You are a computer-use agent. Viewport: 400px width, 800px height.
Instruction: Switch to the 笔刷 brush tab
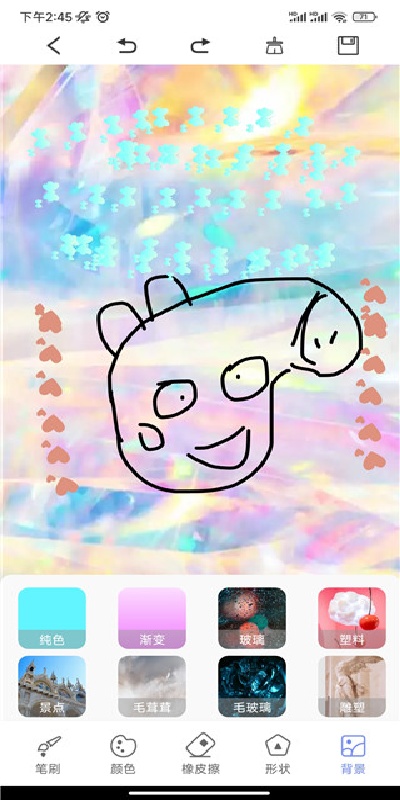48,755
